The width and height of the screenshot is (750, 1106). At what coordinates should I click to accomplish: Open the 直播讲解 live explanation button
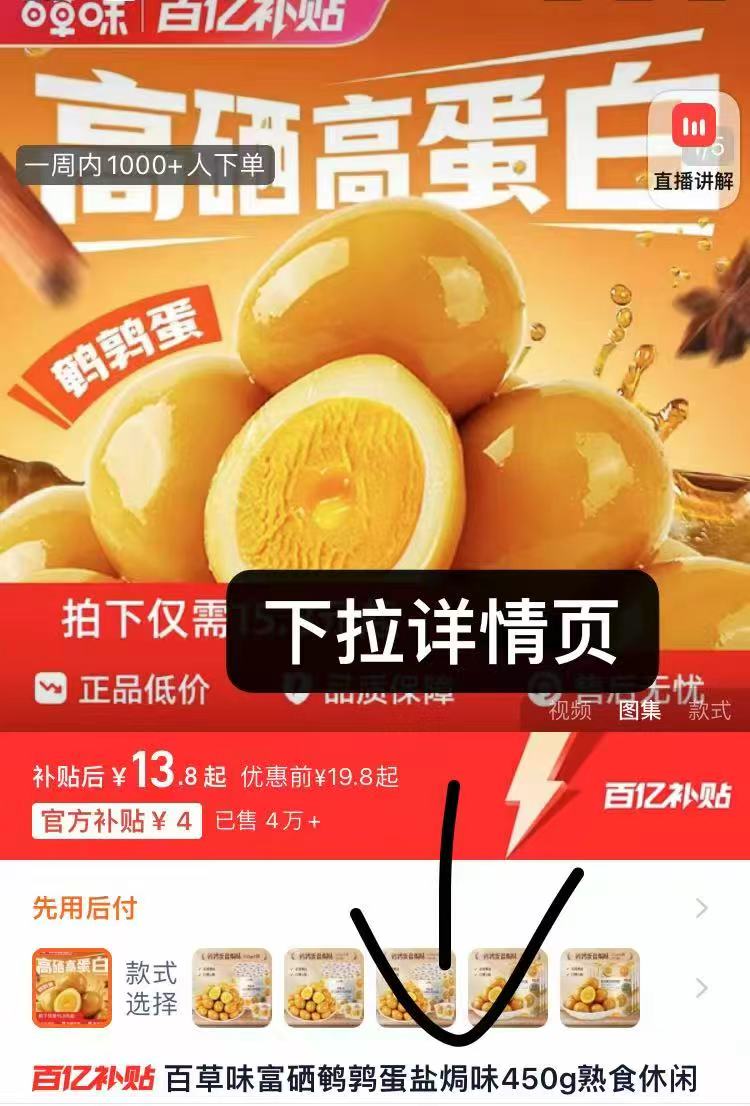click(693, 149)
